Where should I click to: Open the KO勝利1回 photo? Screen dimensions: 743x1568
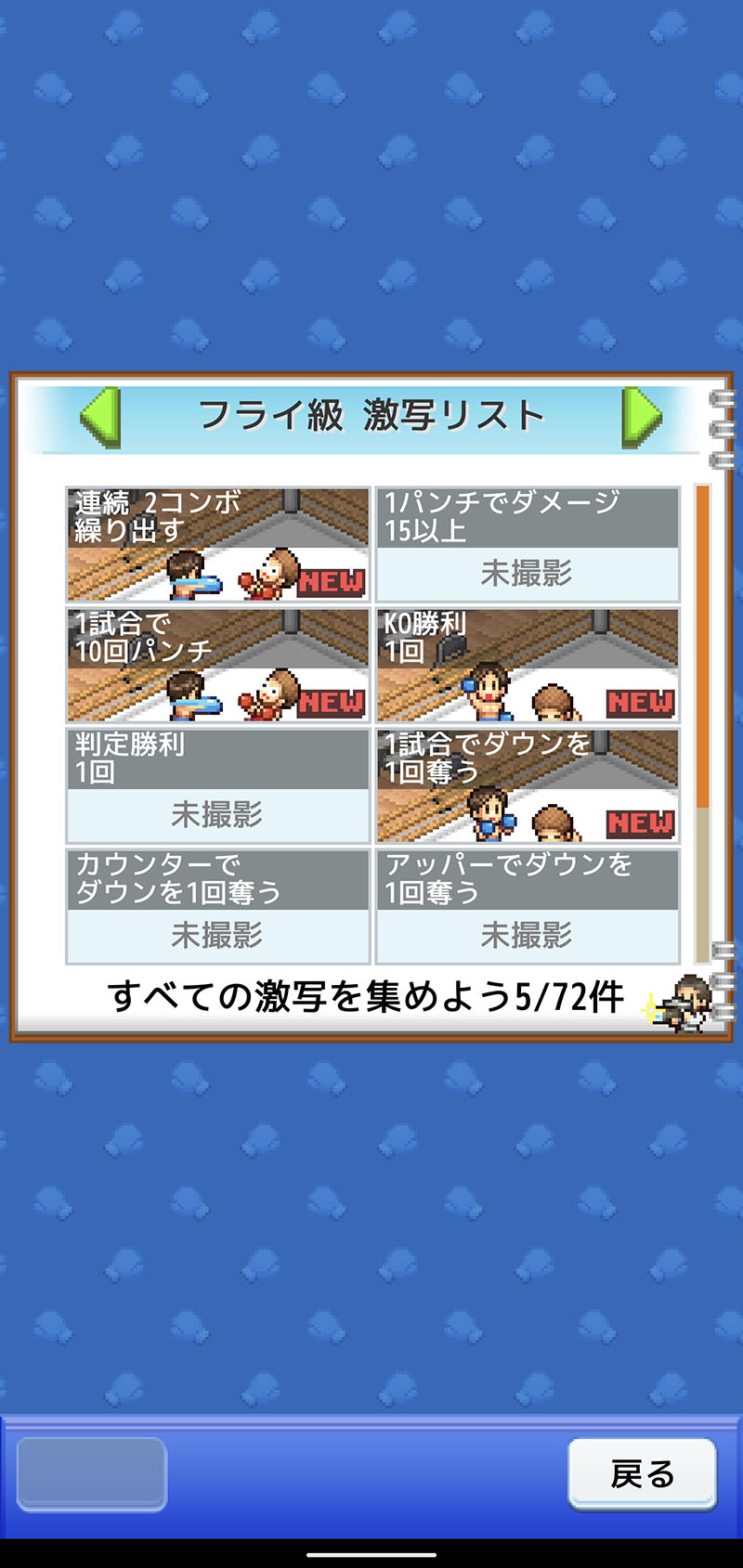(x=528, y=665)
